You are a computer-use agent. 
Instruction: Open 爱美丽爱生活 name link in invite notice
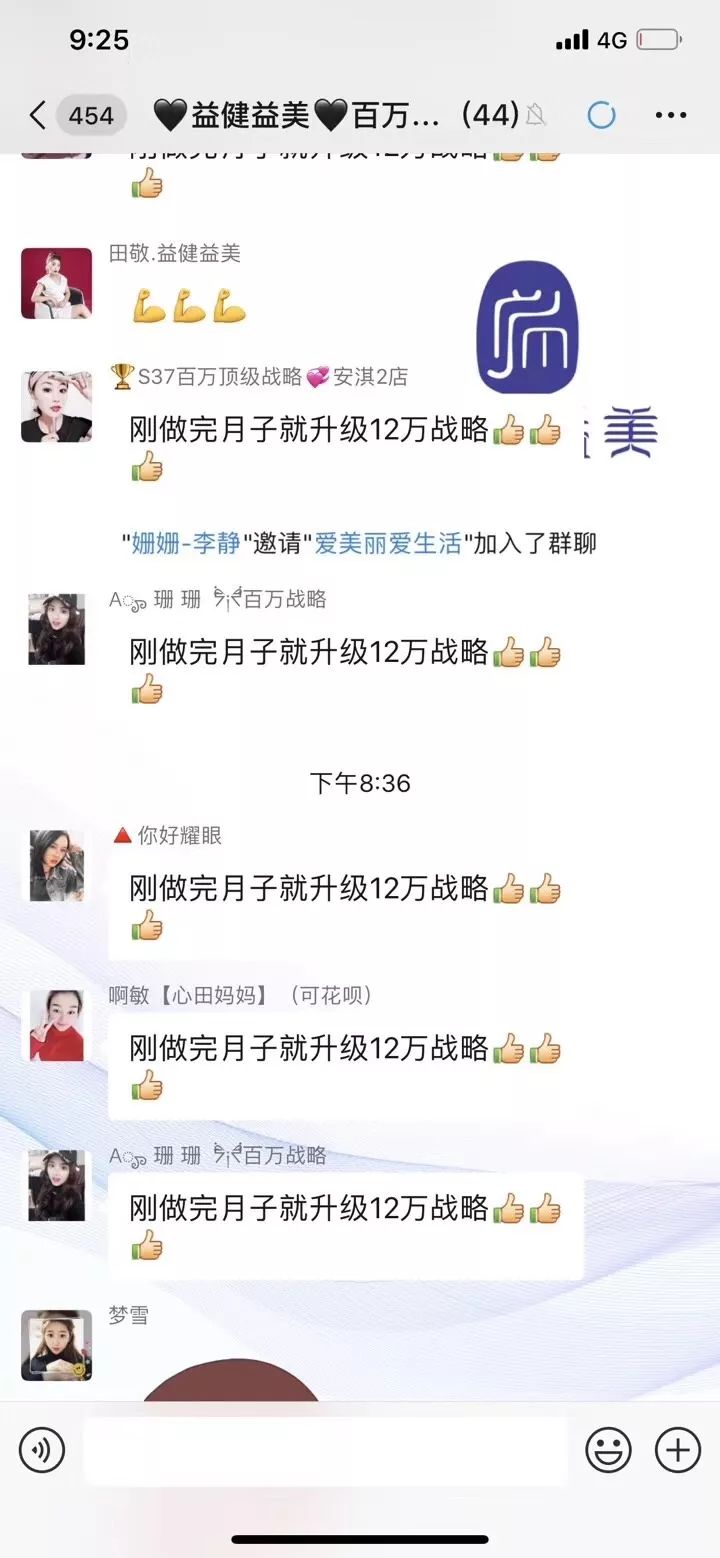point(388,543)
